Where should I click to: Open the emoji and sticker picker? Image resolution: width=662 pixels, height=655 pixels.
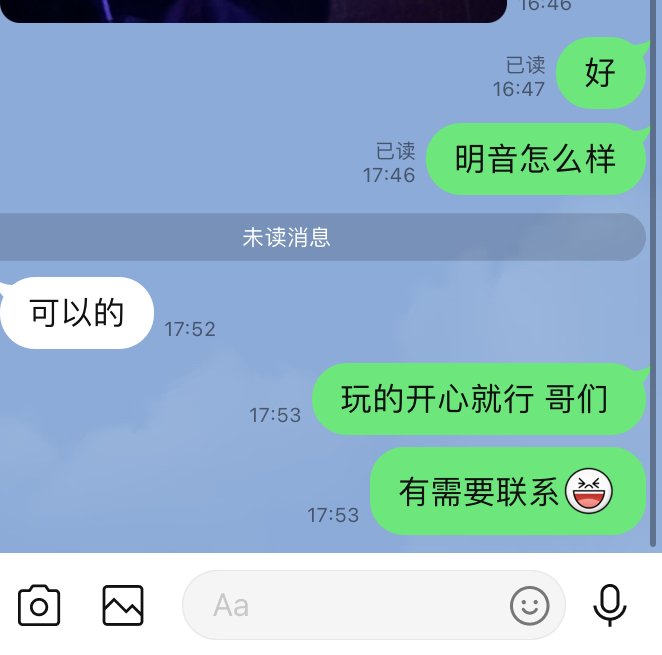[x=530, y=605]
